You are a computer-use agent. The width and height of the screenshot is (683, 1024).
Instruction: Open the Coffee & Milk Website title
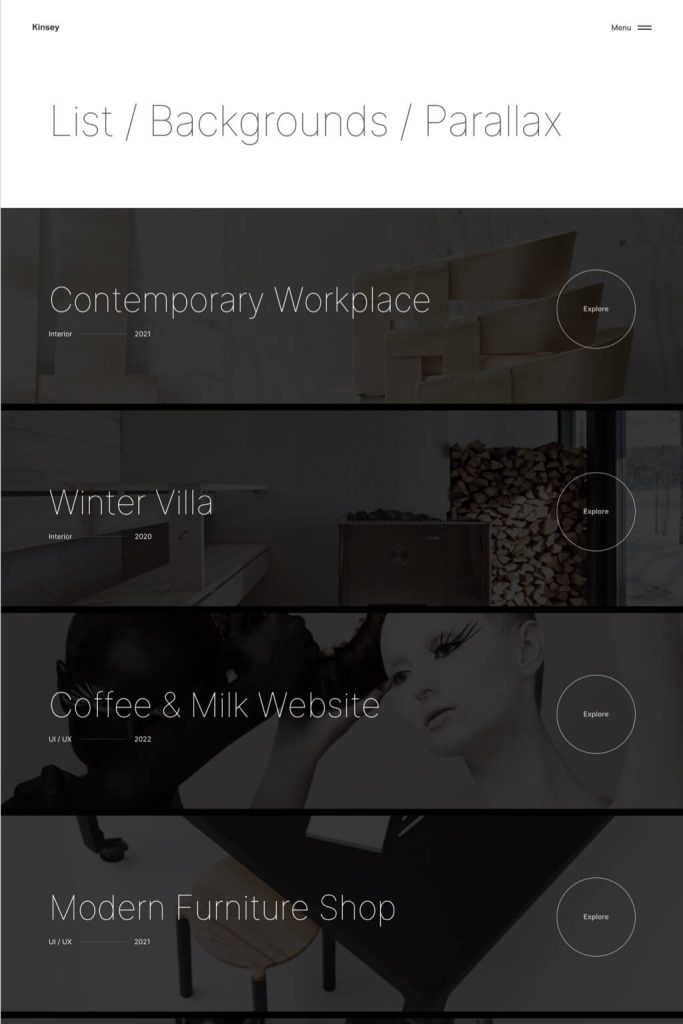215,705
